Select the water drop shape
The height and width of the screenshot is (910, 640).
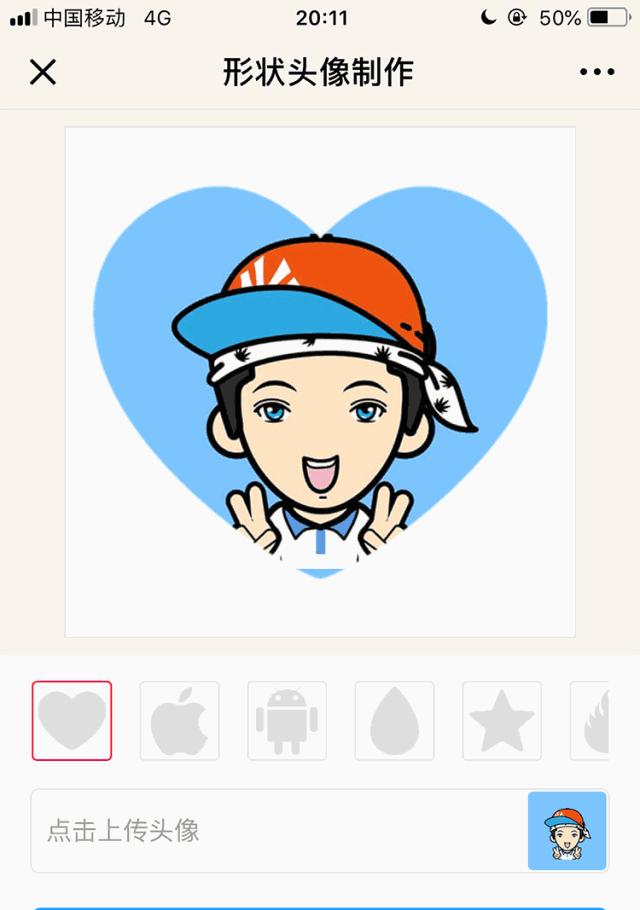[x=394, y=721]
